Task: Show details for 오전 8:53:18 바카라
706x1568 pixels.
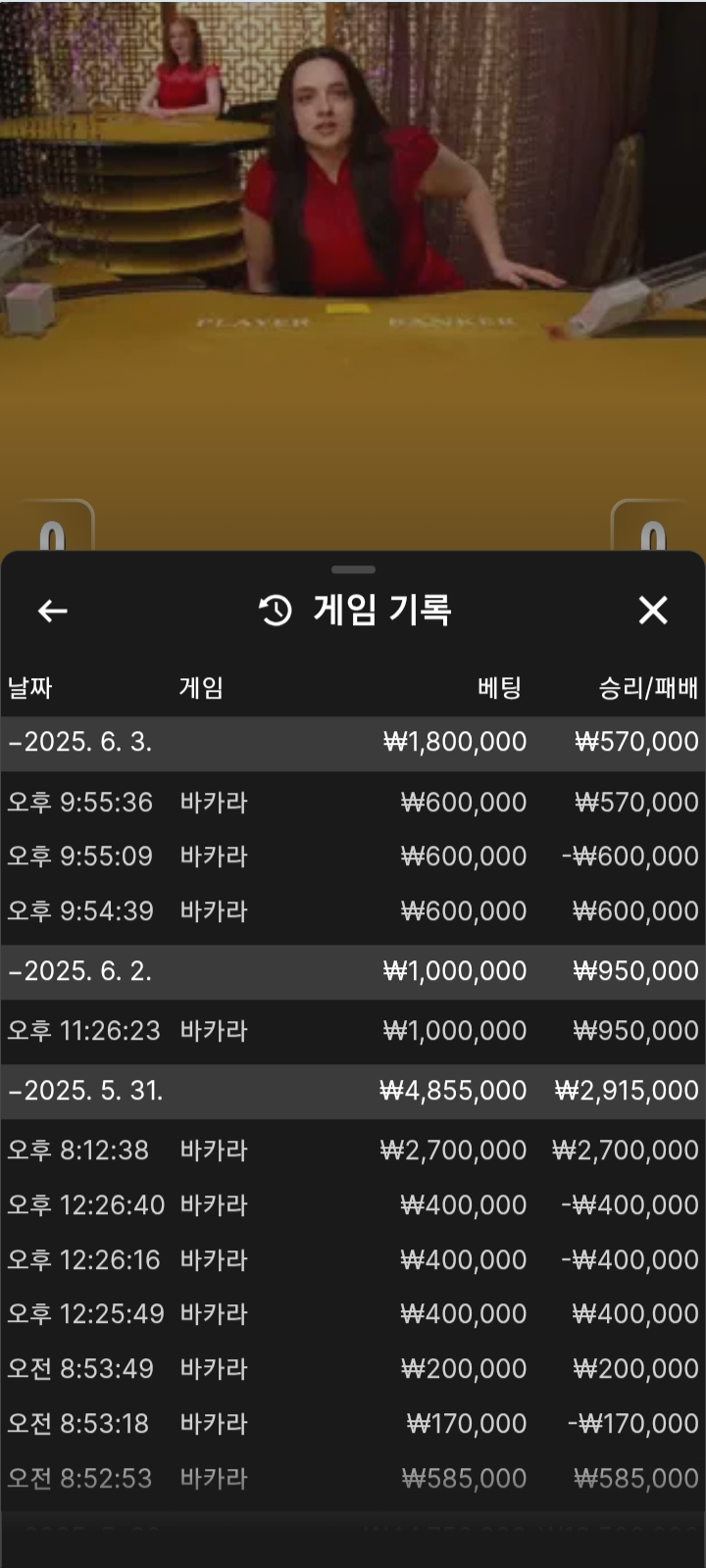Action: click(x=353, y=1424)
